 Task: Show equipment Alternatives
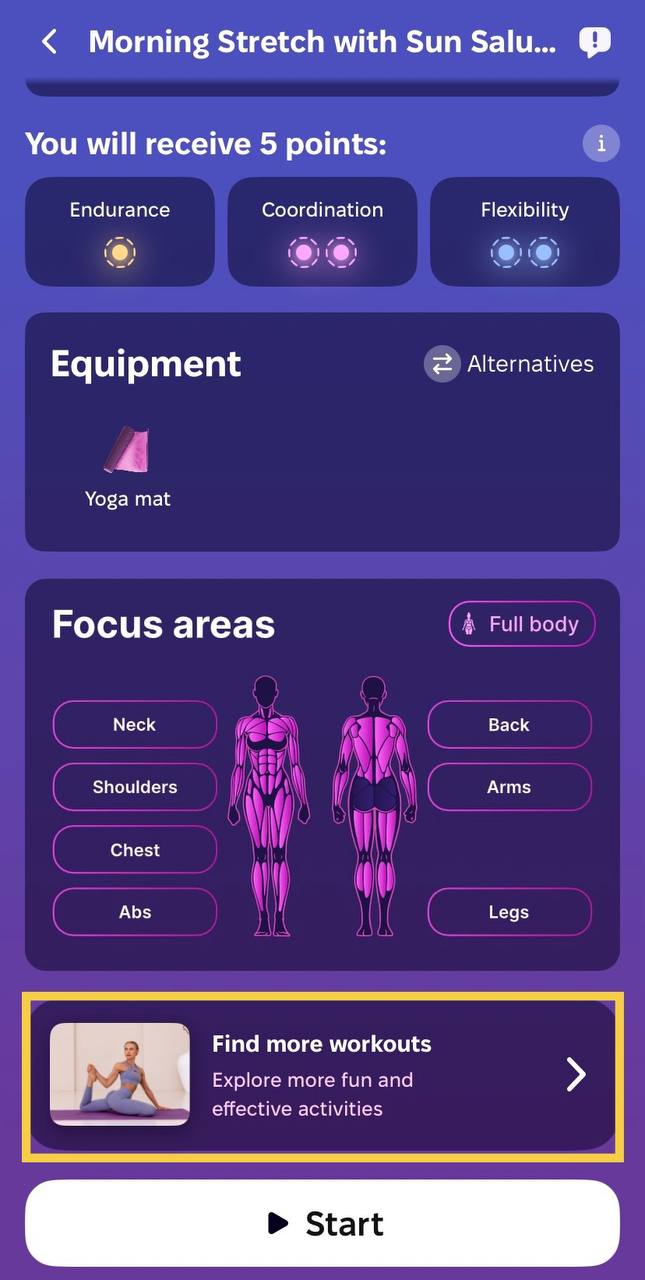pos(509,364)
